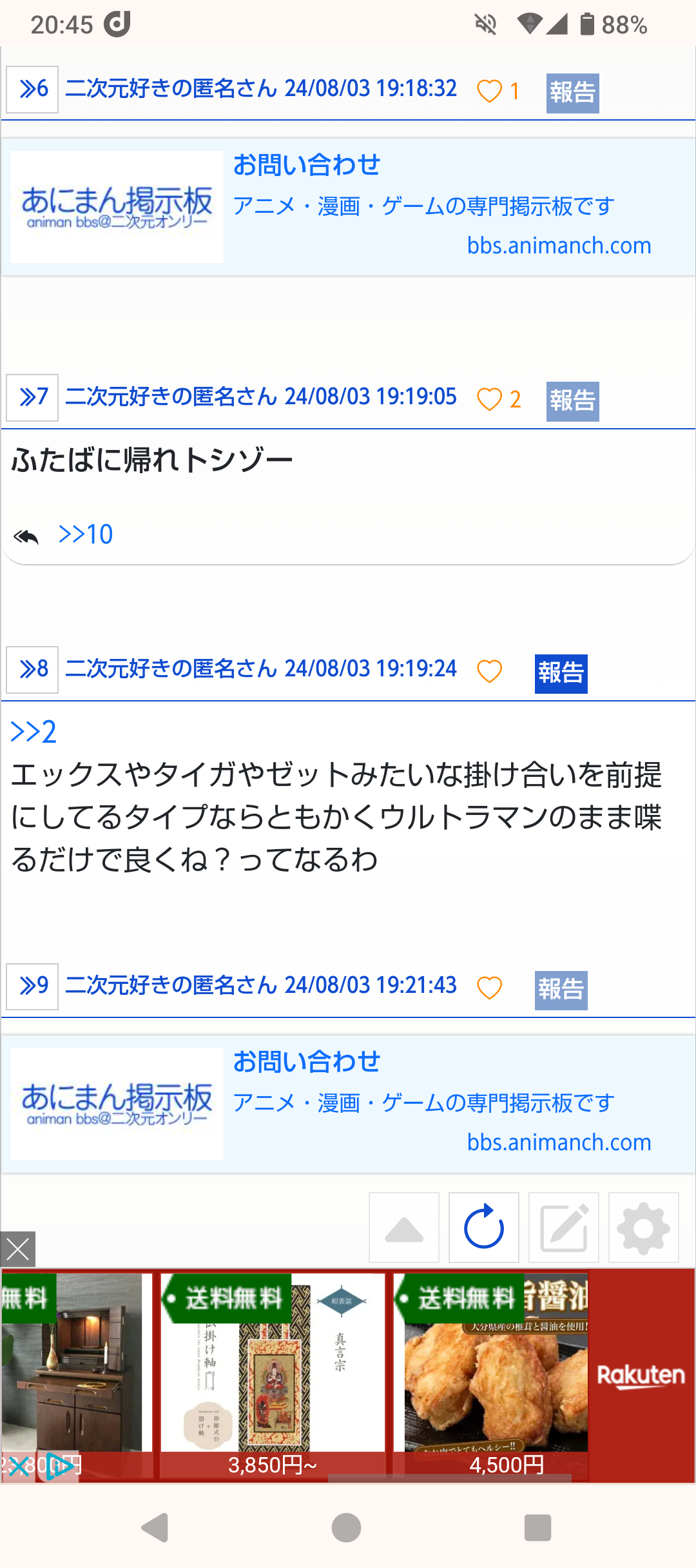The image size is (696, 1568).
Task: Report post 6 with the 報告 button
Action: [x=572, y=93]
